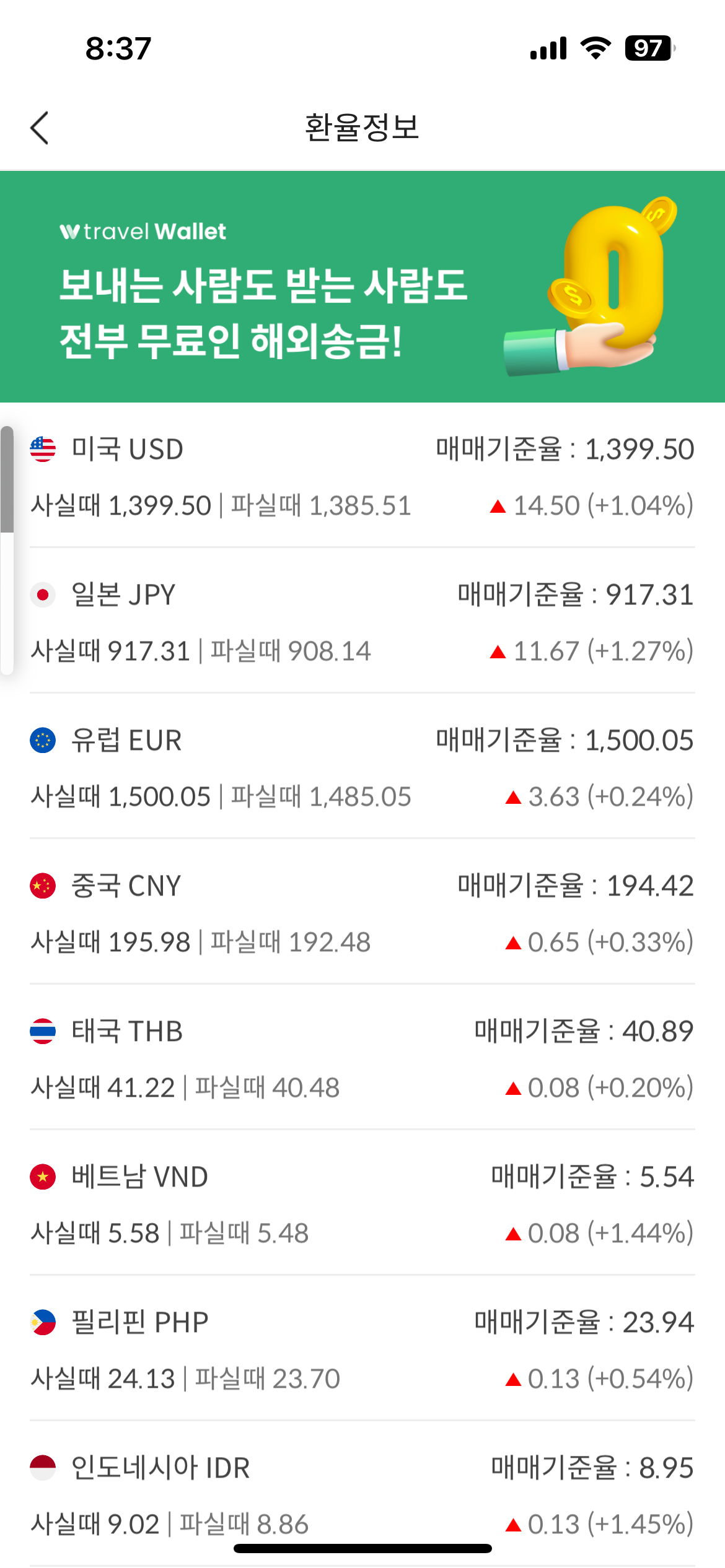
Task: Open the 필리핀 PHP exchange rate row
Action: pyautogui.click(x=362, y=1348)
